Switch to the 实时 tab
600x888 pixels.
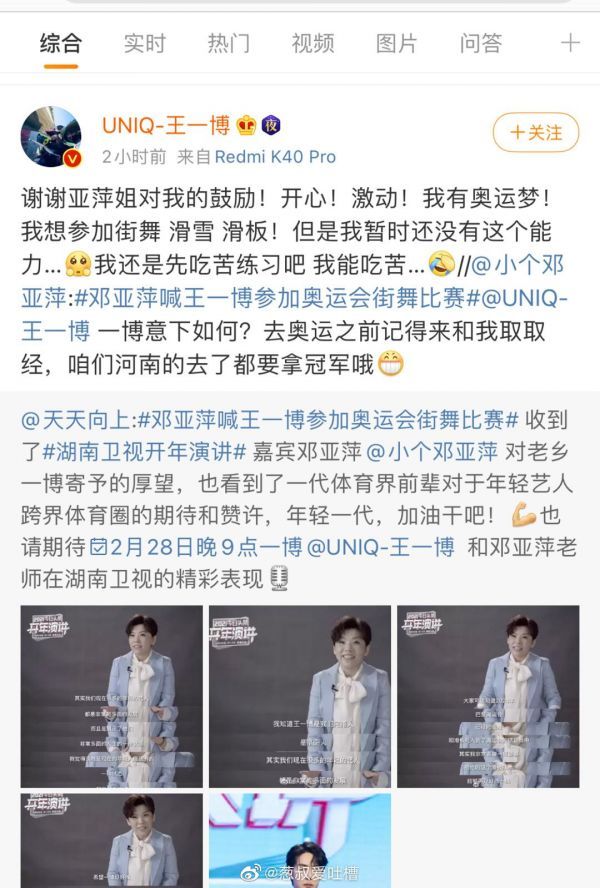[144, 43]
